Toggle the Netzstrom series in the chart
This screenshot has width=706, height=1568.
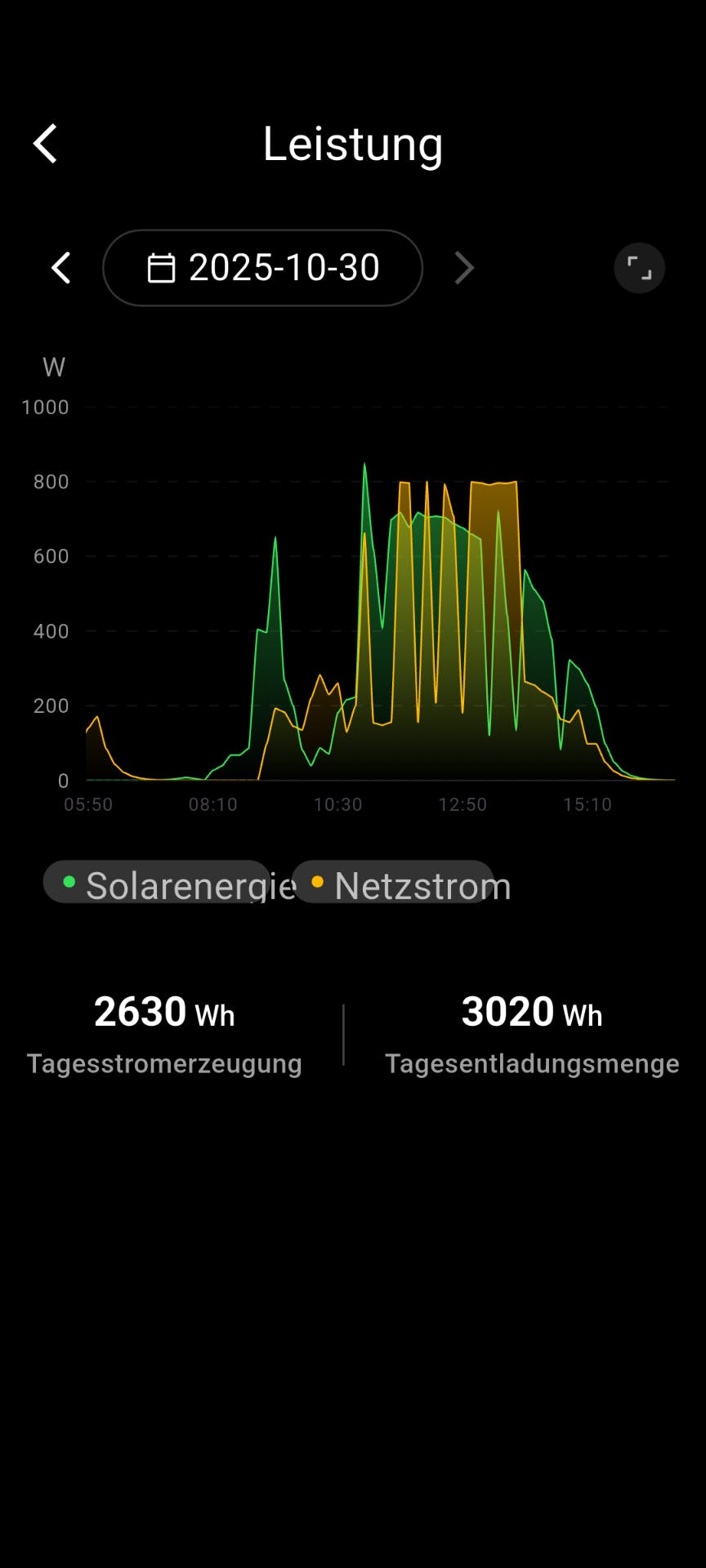[394, 884]
